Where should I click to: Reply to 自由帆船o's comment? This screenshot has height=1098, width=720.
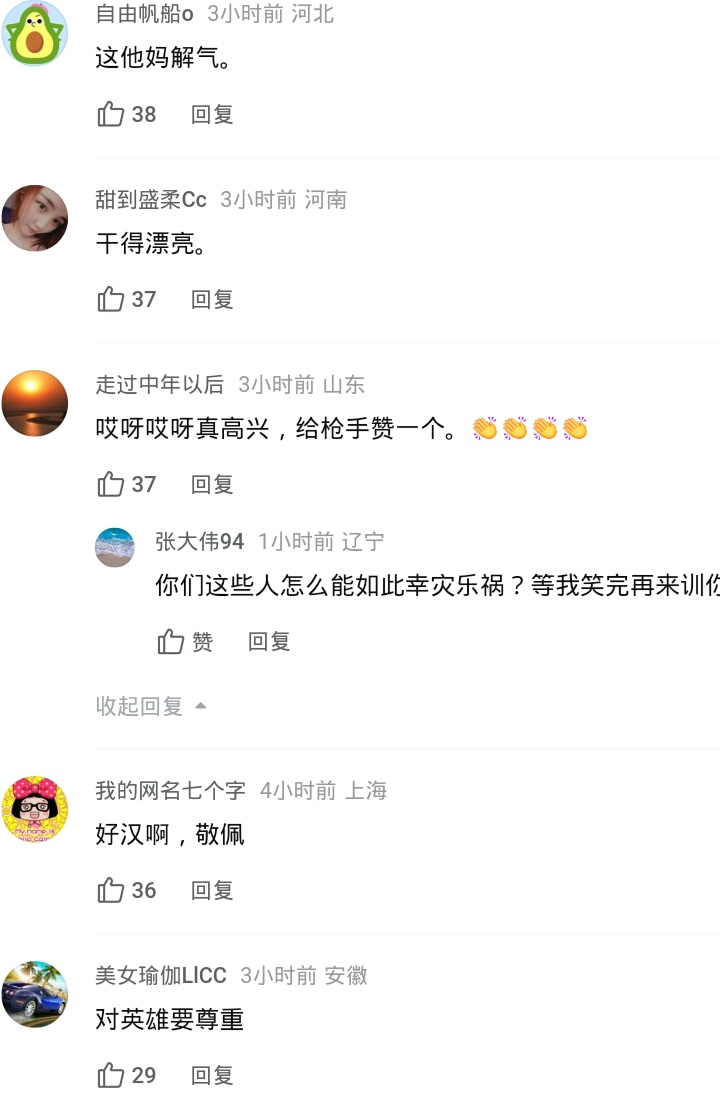[212, 115]
